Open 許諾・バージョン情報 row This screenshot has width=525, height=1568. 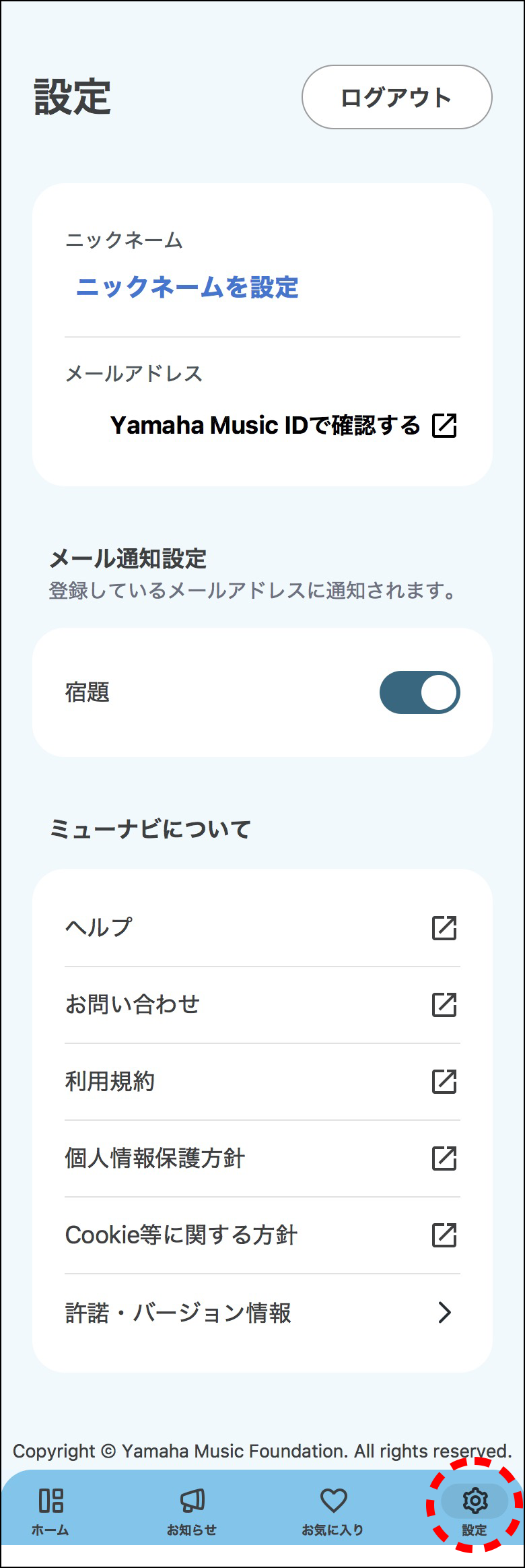pyautogui.click(x=262, y=1312)
